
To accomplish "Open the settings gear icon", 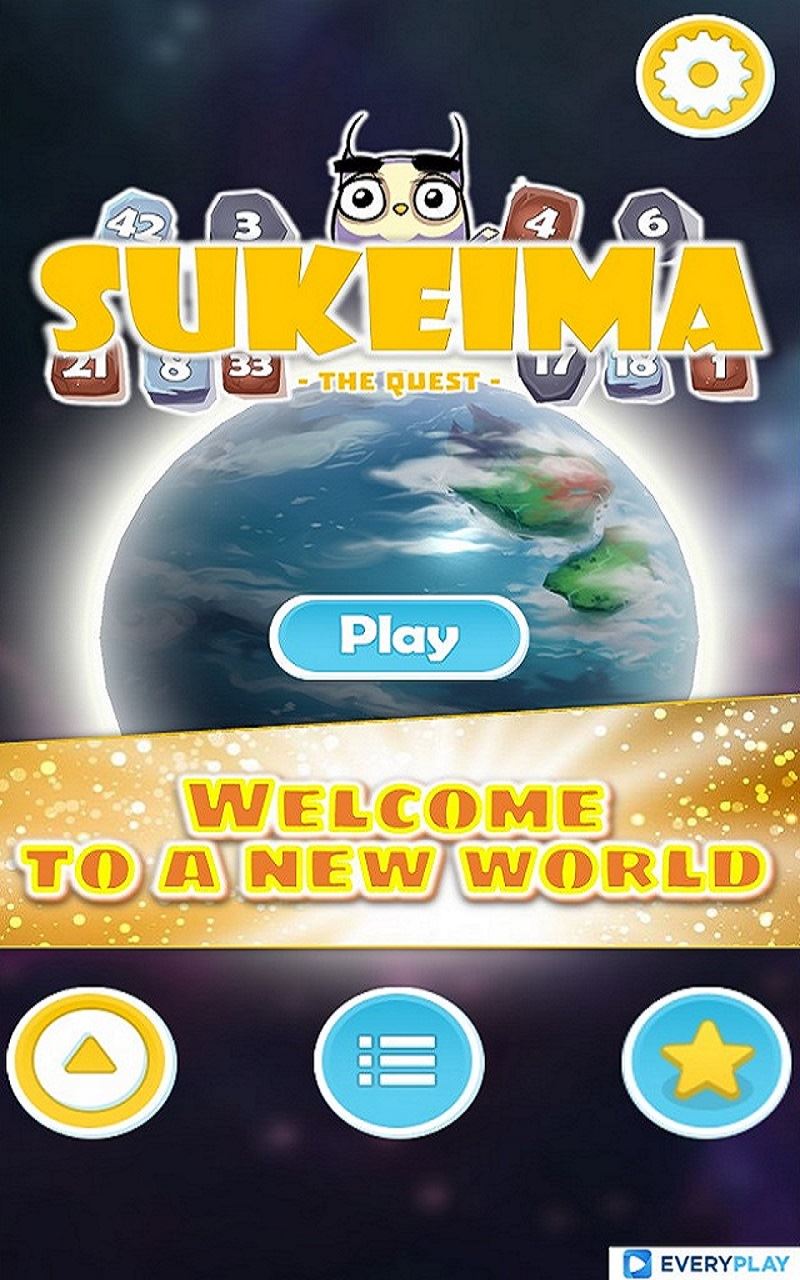I will point(706,73).
